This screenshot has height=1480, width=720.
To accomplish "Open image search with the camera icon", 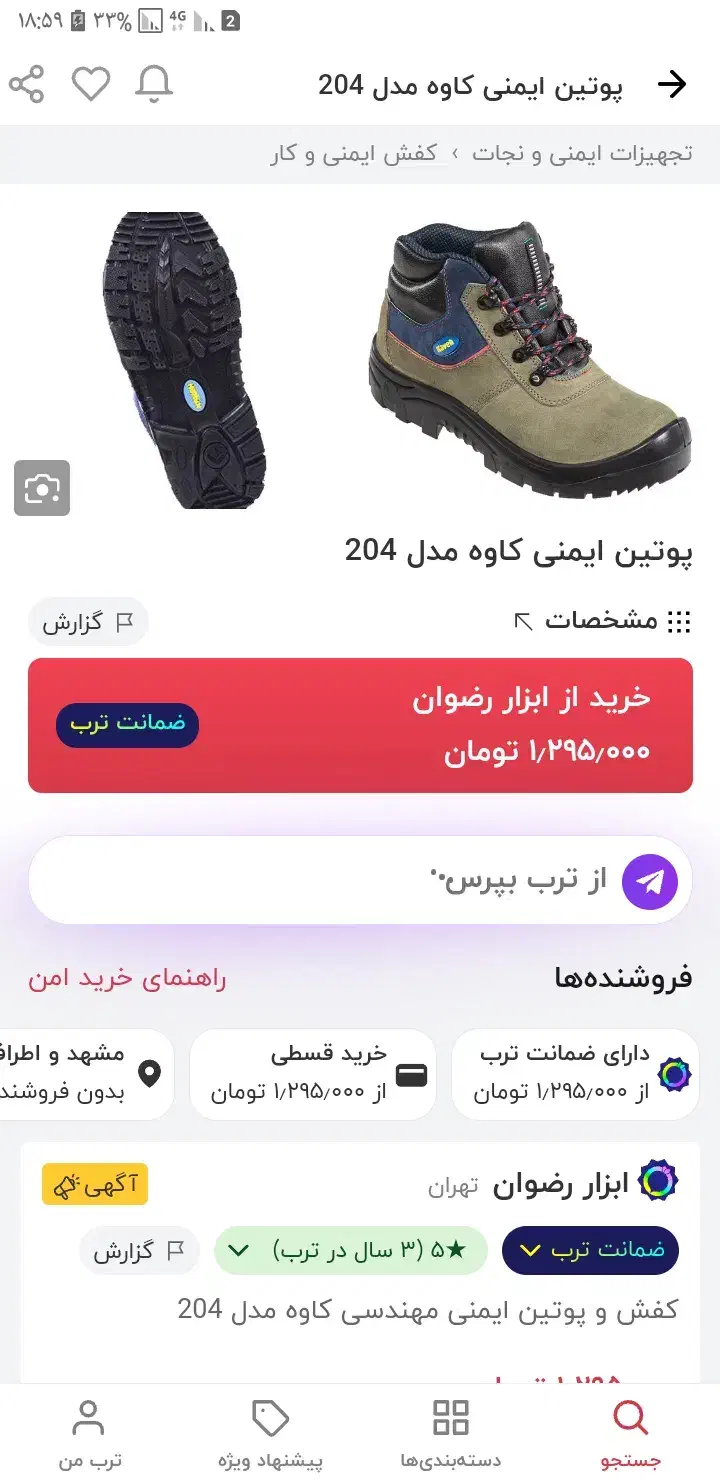I will pyautogui.click(x=41, y=488).
